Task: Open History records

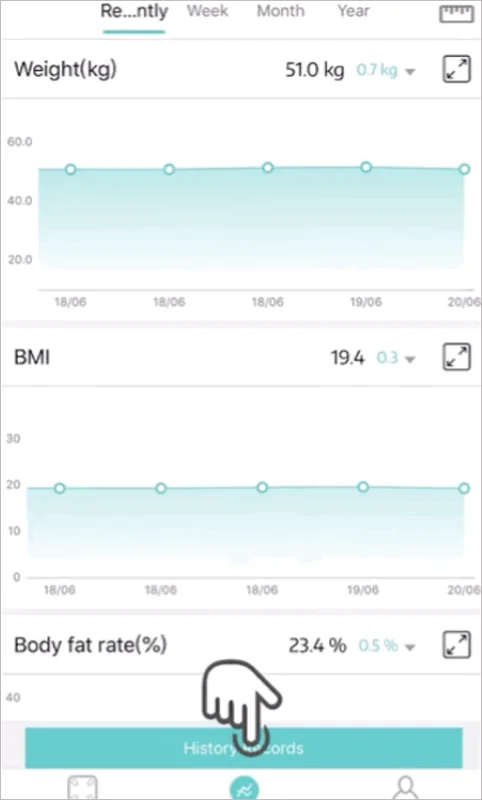Action: pos(244,748)
